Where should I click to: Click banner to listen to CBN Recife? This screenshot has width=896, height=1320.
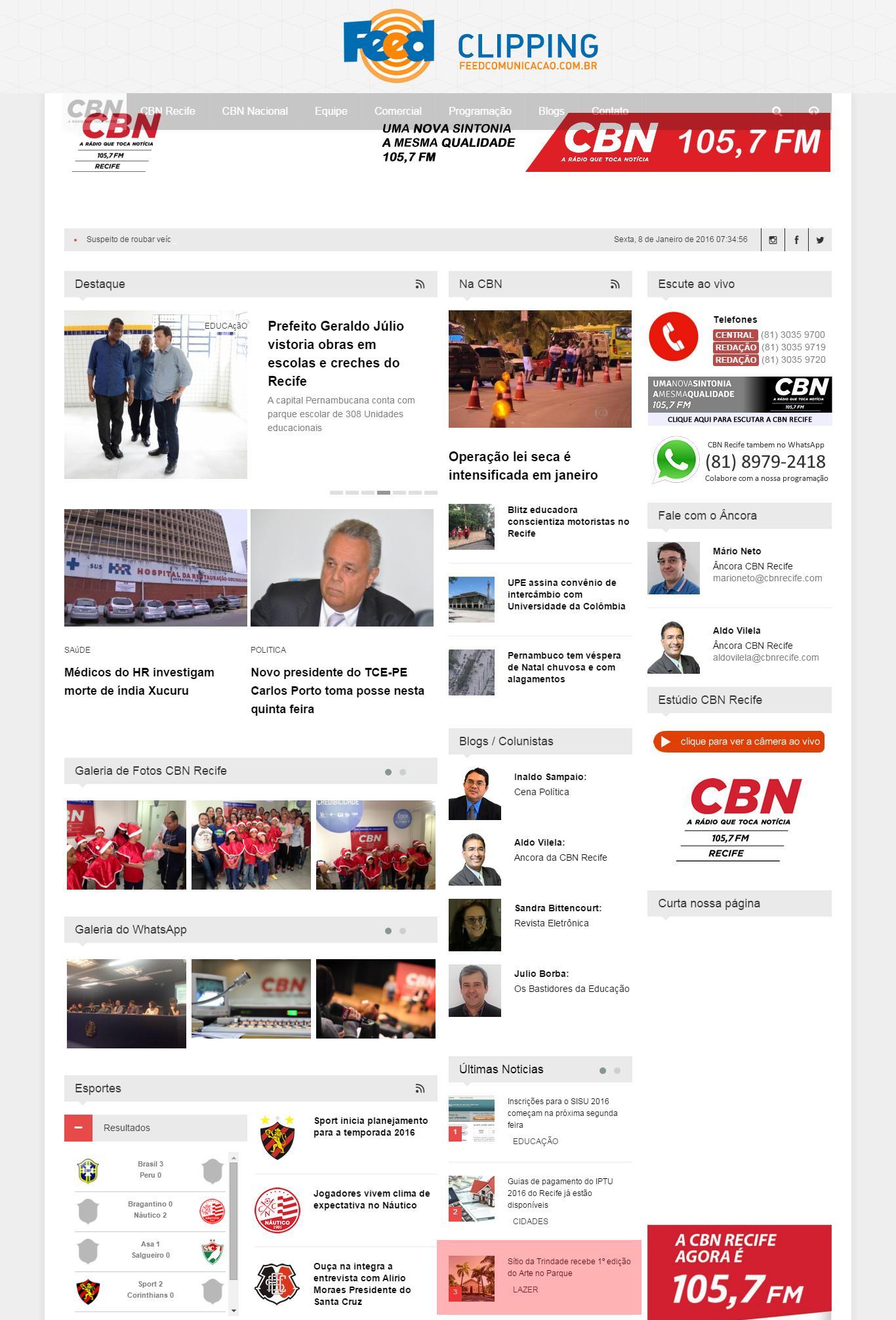739,401
